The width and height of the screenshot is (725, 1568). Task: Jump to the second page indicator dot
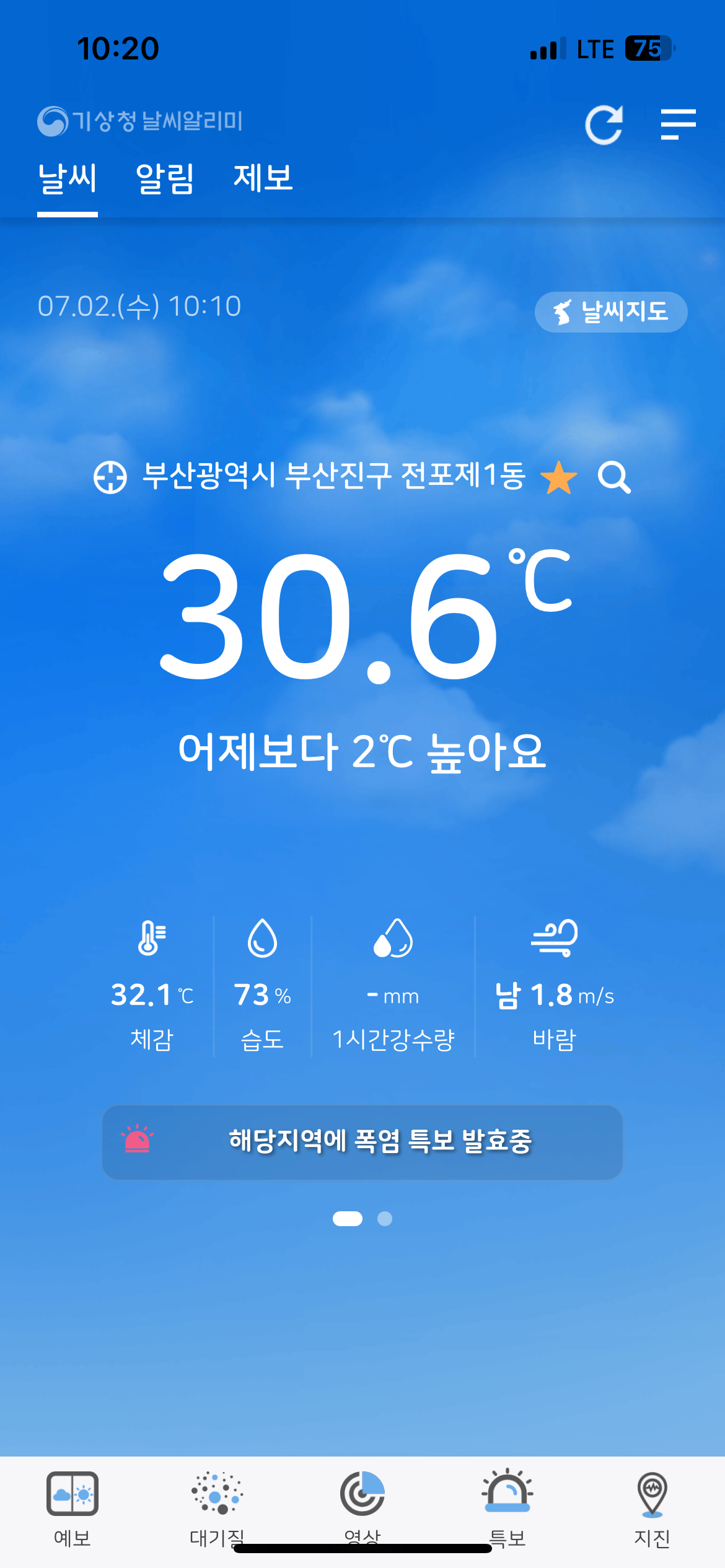tap(385, 1219)
